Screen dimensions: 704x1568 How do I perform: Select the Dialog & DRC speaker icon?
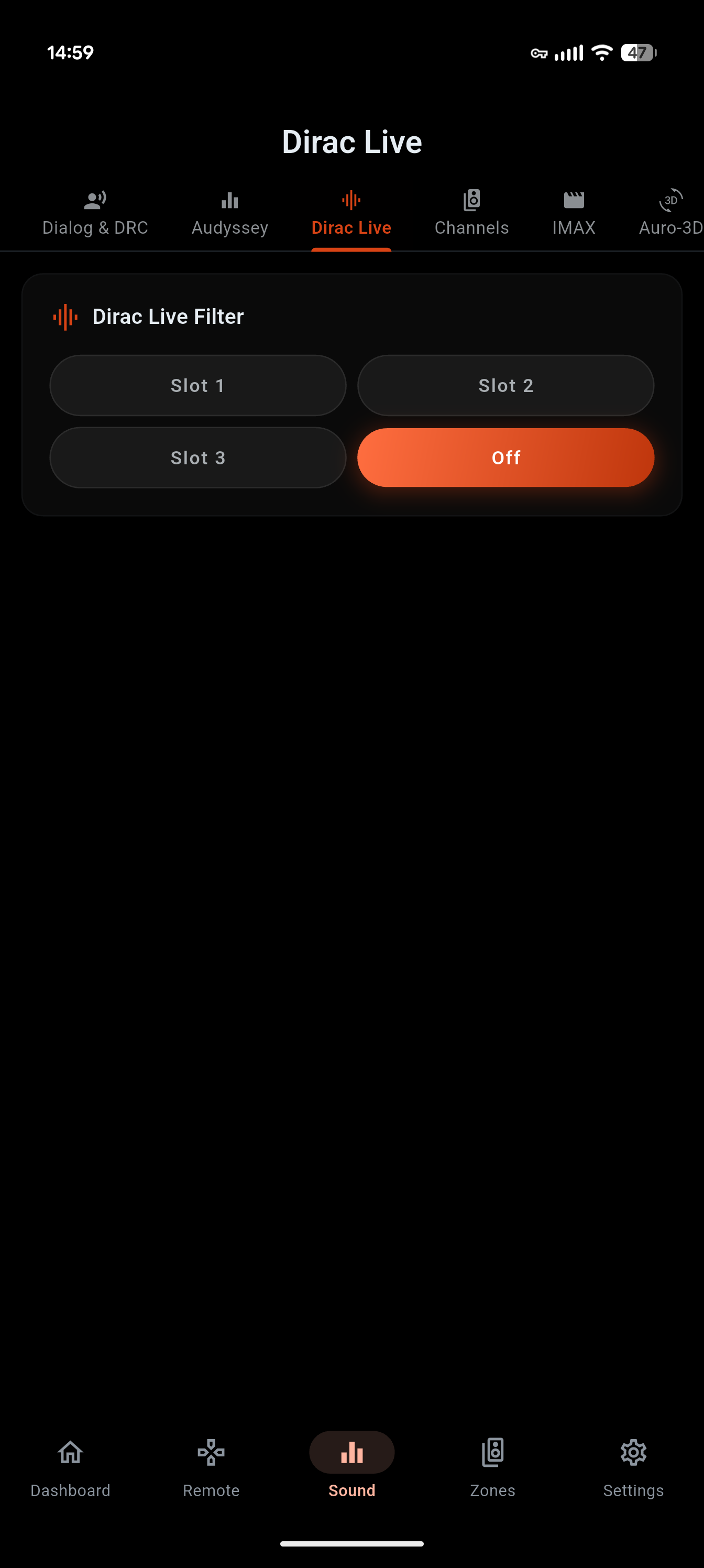[95, 200]
